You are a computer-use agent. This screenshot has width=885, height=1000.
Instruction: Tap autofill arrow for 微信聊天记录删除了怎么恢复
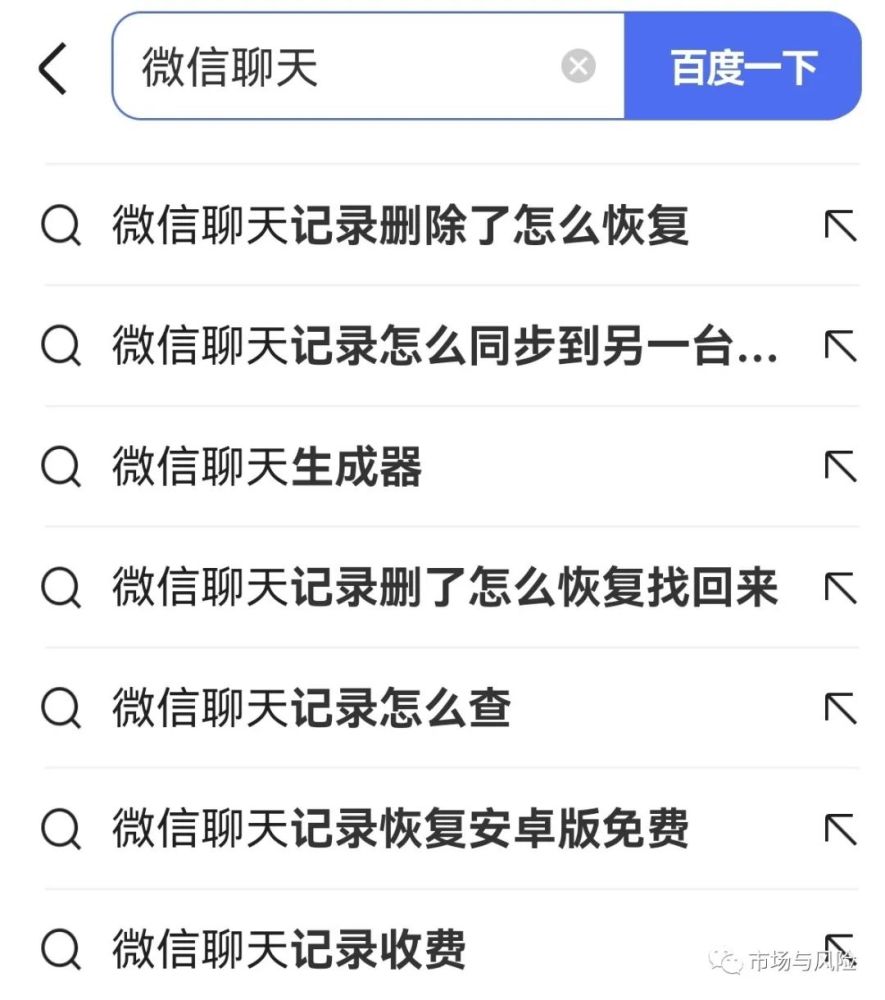840,228
